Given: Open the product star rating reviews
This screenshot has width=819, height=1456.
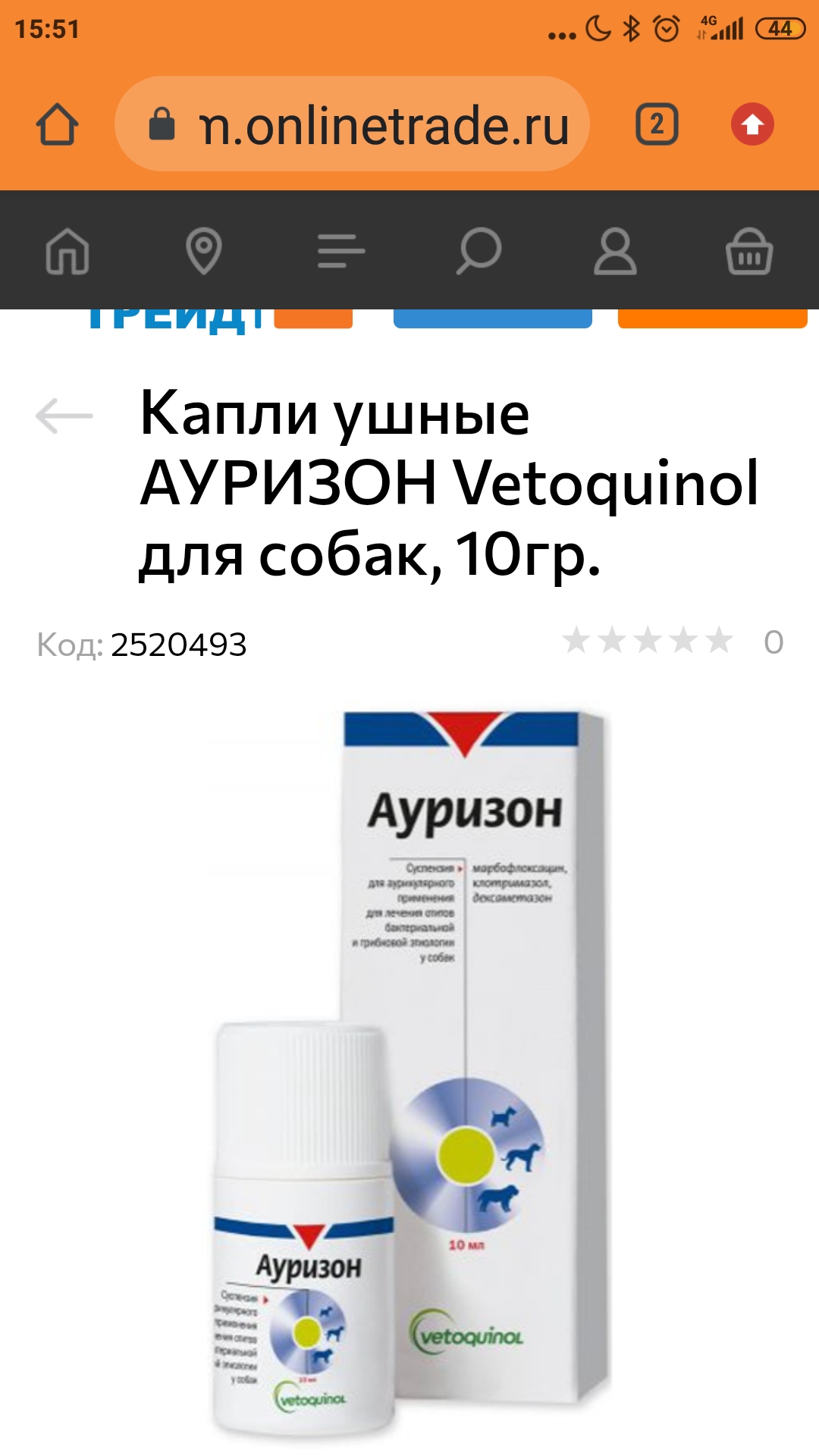Looking at the screenshot, I should [648, 642].
